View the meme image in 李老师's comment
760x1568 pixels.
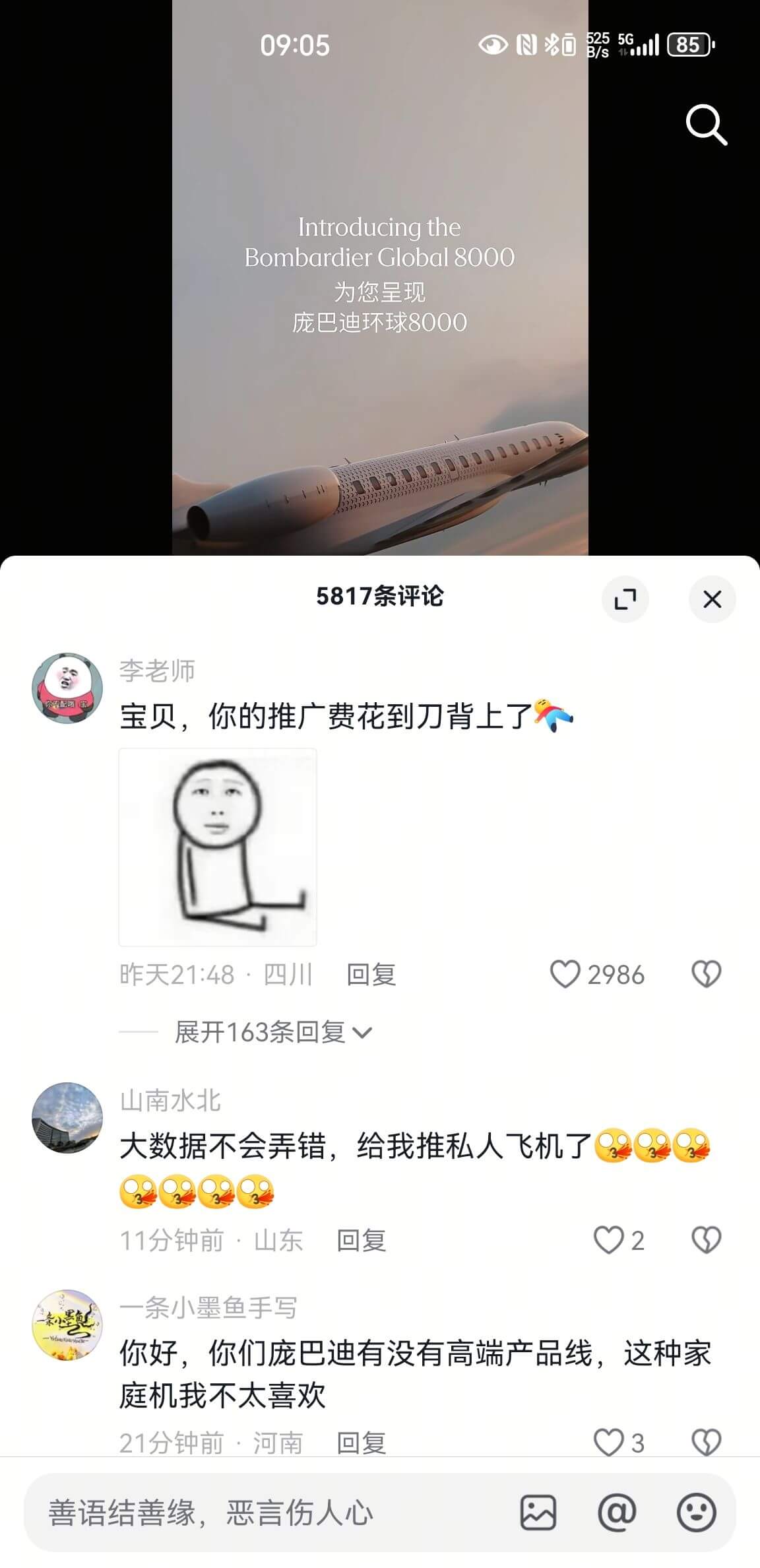click(218, 847)
